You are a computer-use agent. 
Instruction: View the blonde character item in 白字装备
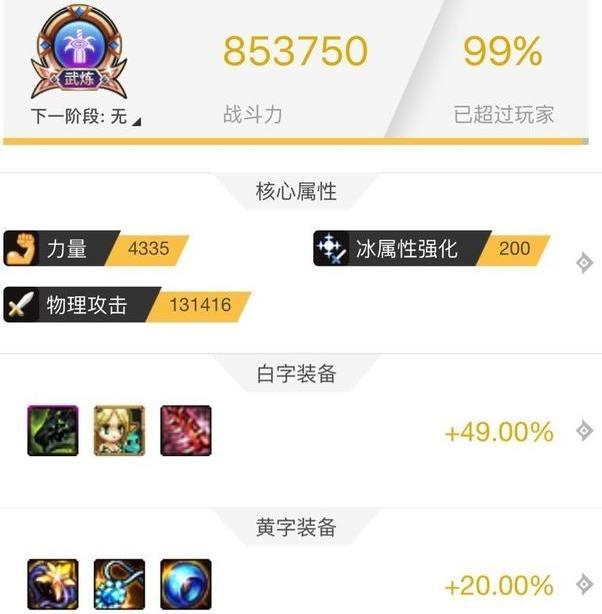tap(119, 431)
